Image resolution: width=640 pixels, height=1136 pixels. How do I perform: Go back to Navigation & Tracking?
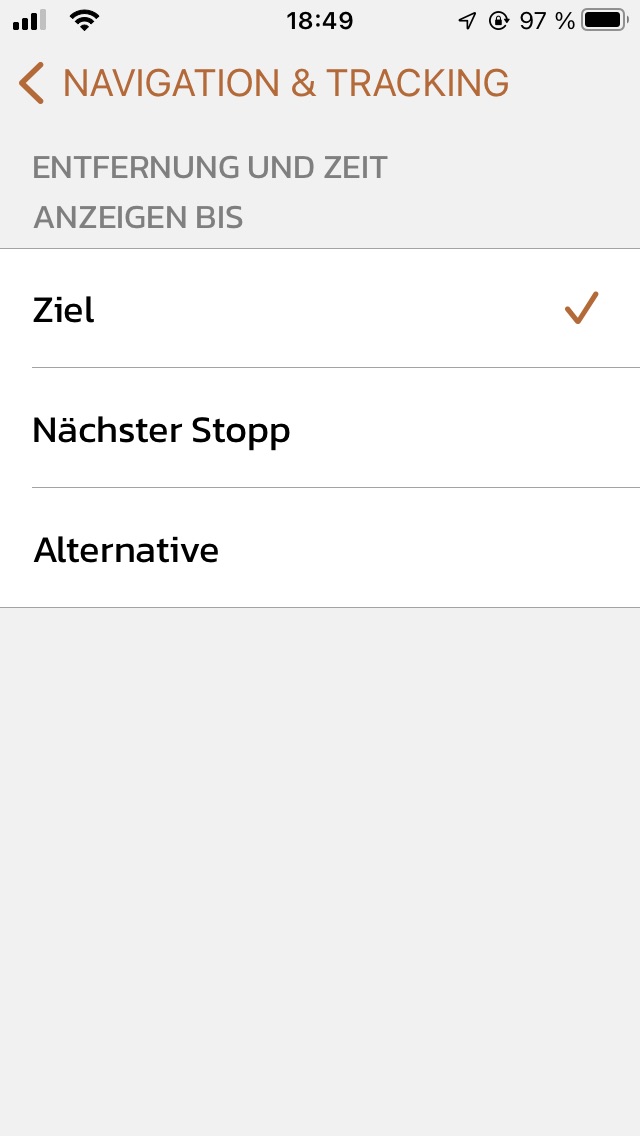coord(262,83)
